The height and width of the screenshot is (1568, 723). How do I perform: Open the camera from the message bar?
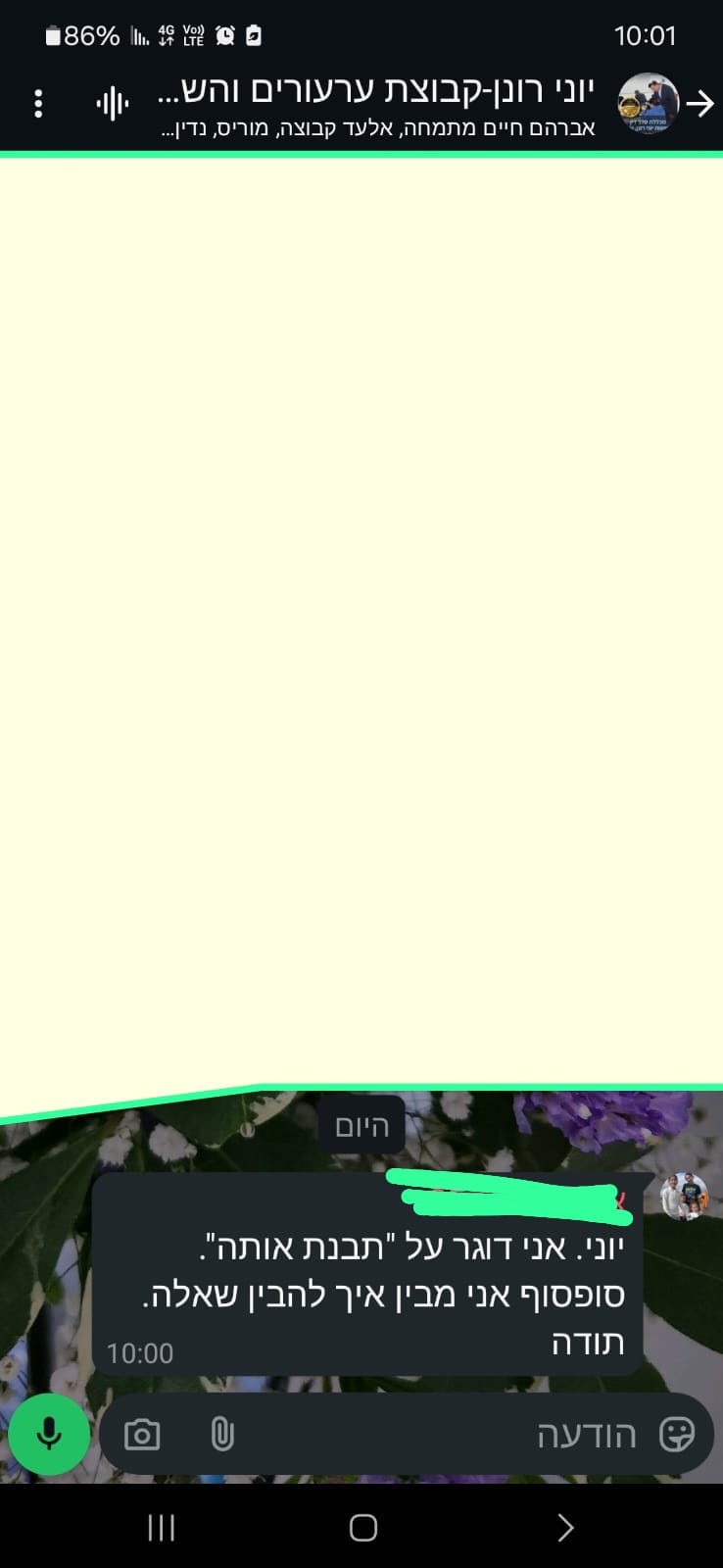(142, 1435)
